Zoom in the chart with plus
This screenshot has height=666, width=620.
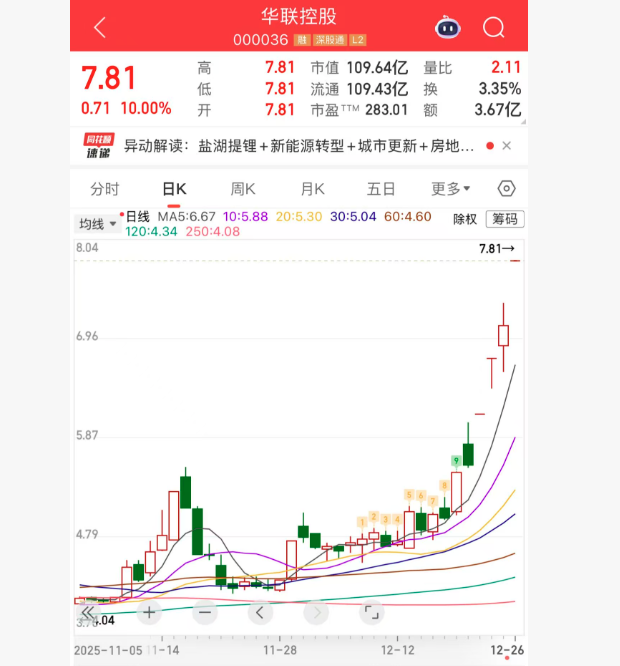pos(149,612)
